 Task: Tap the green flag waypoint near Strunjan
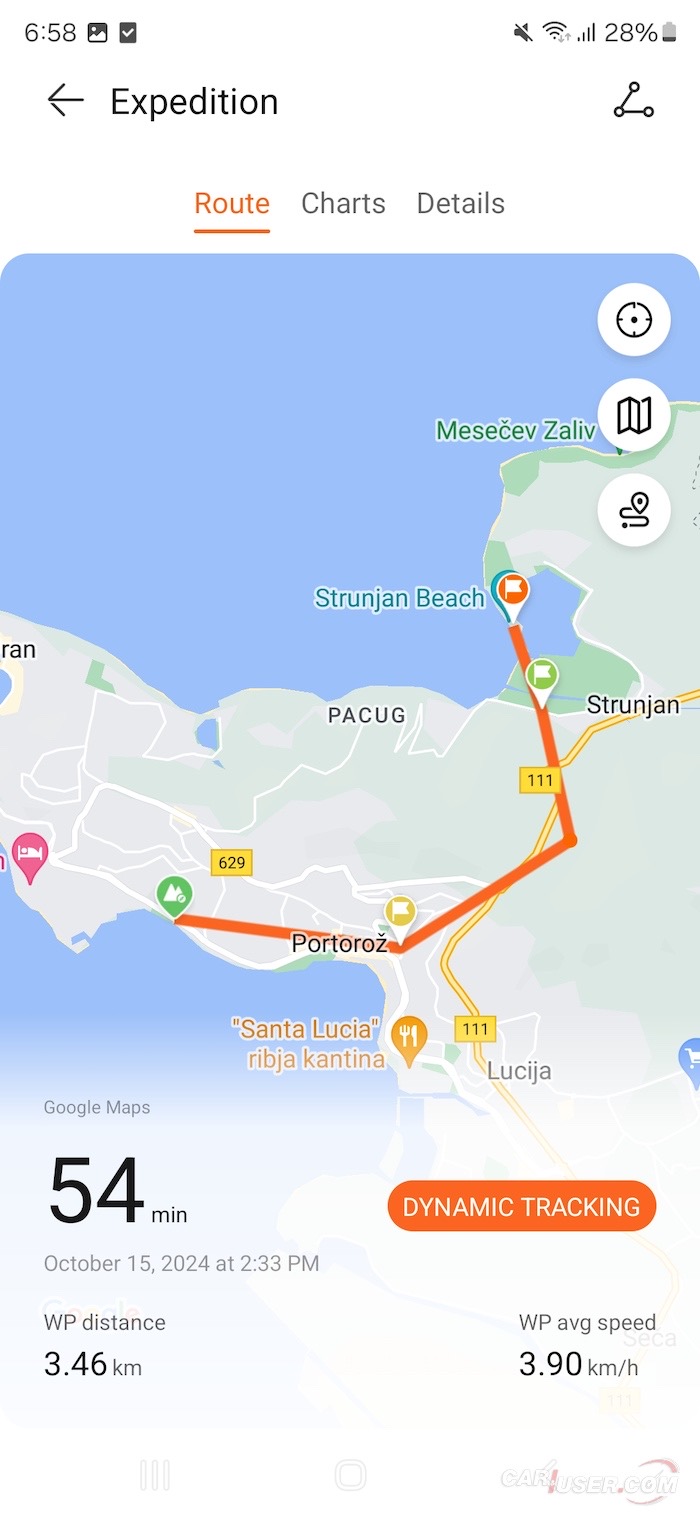[x=542, y=675]
